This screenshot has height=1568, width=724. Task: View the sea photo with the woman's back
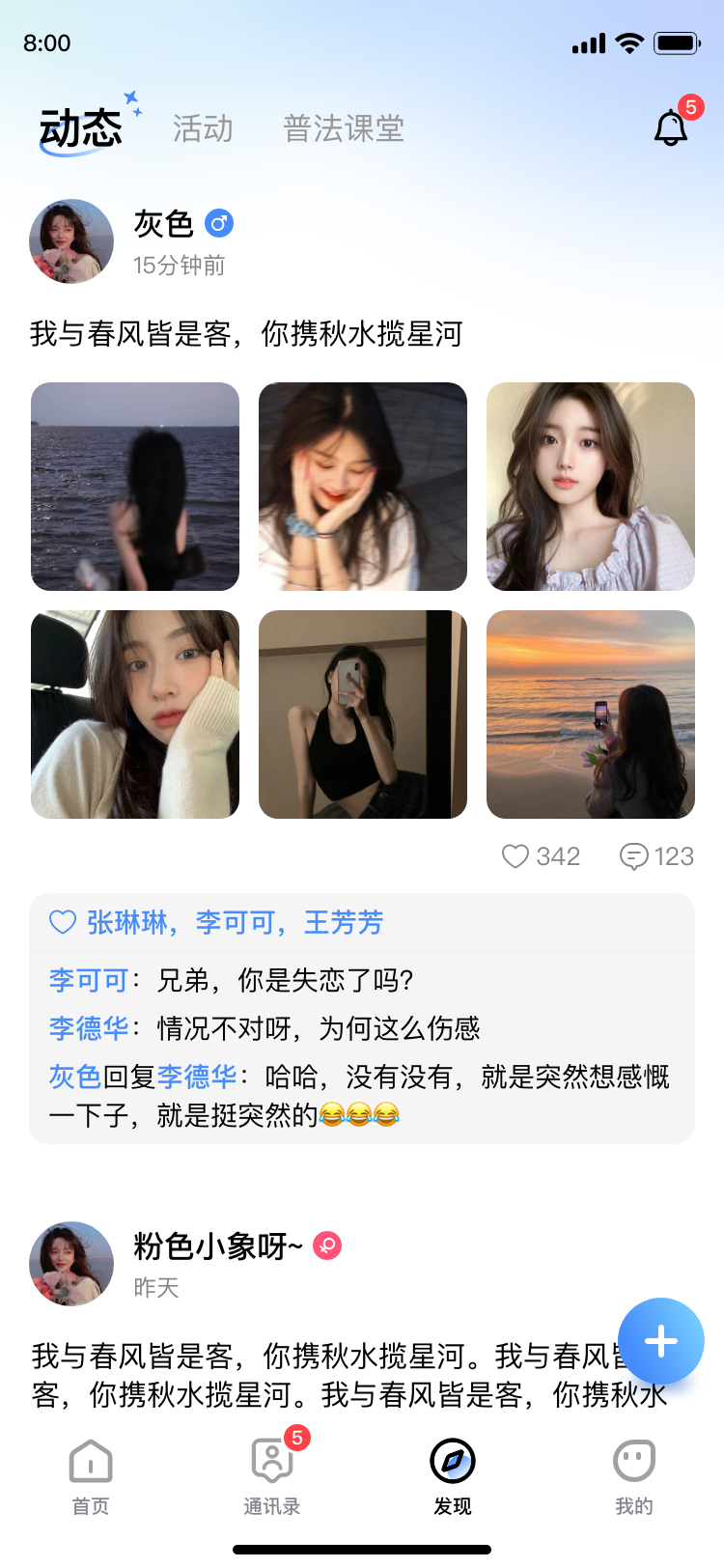[x=135, y=487]
